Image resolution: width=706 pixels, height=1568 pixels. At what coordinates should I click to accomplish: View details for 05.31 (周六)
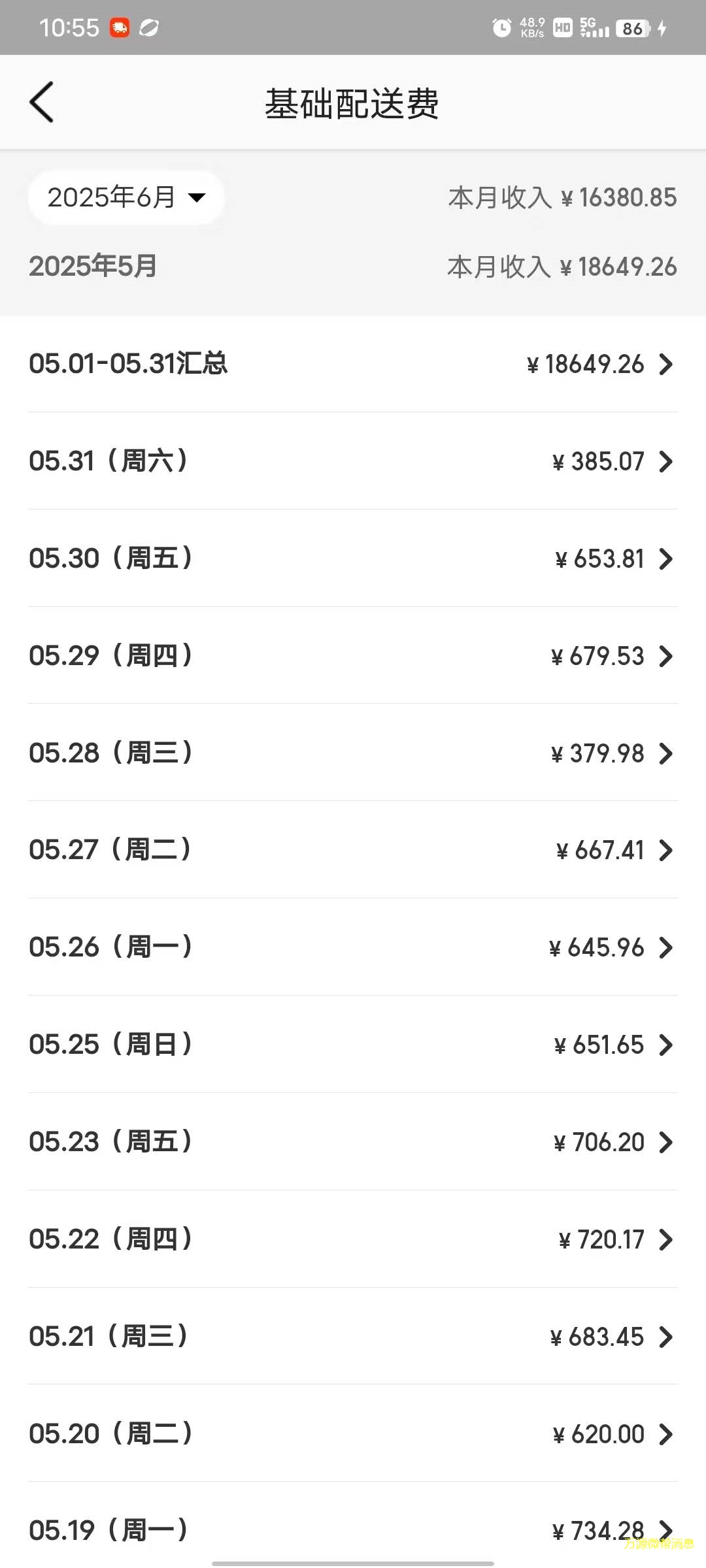353,461
